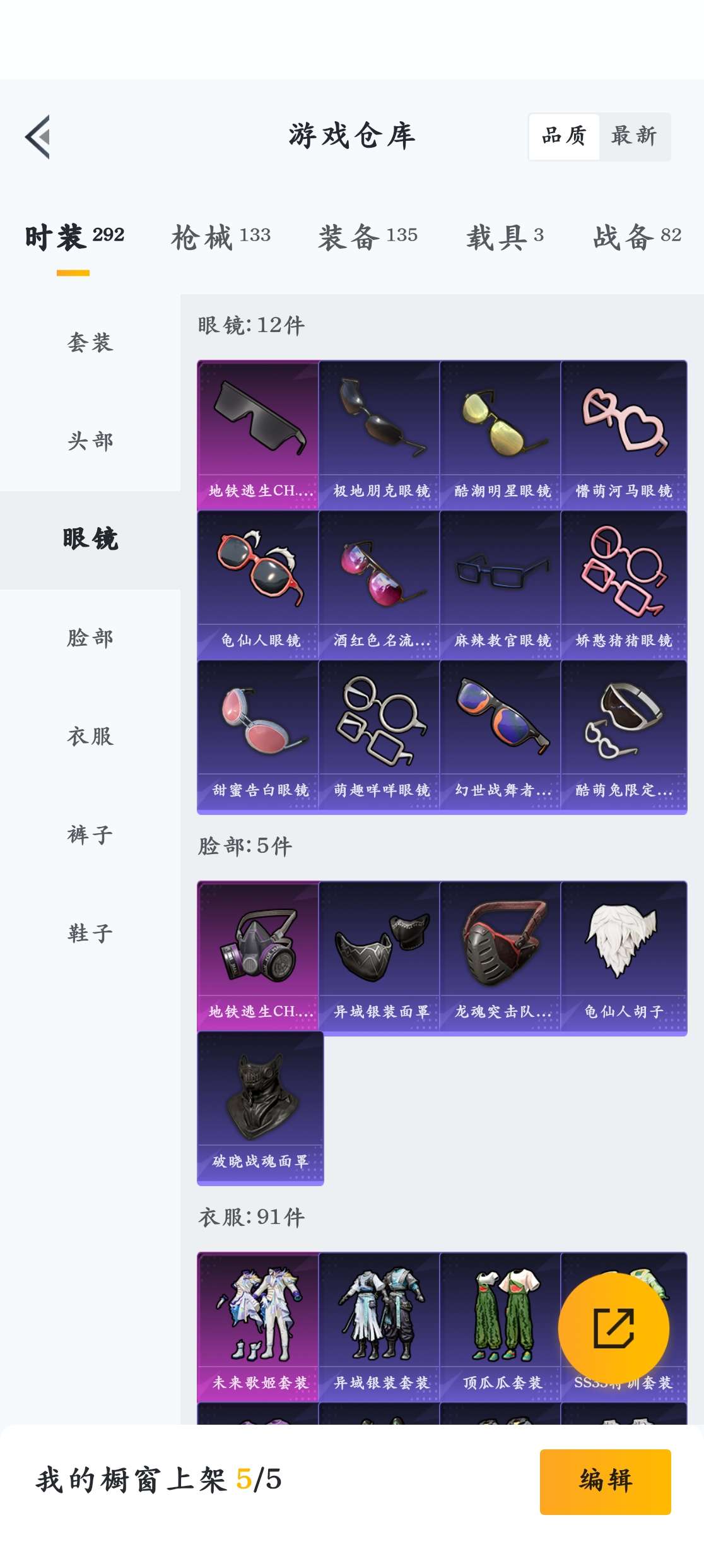
Task: Jump to the 衣服 category
Action: (90, 737)
